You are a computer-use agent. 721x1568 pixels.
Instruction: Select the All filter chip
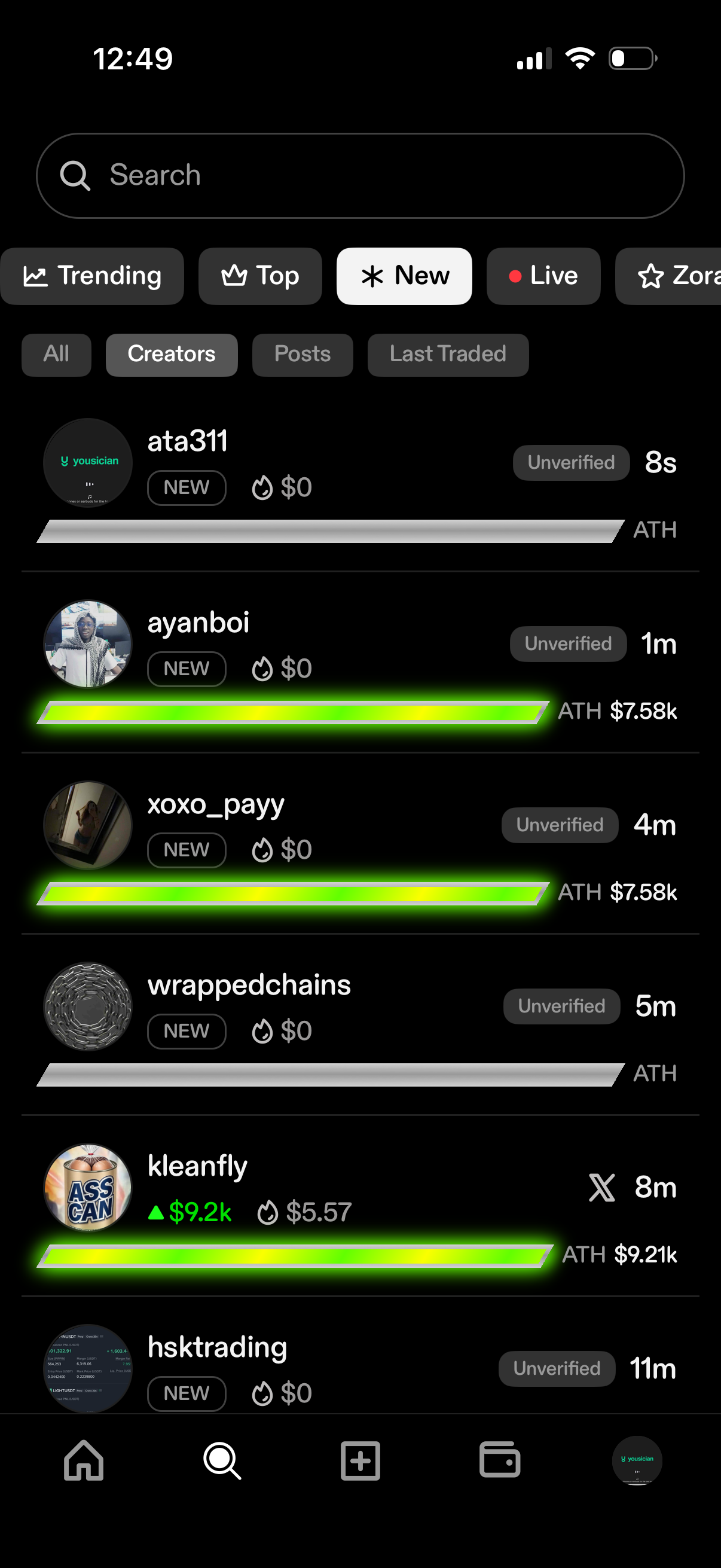pos(57,354)
